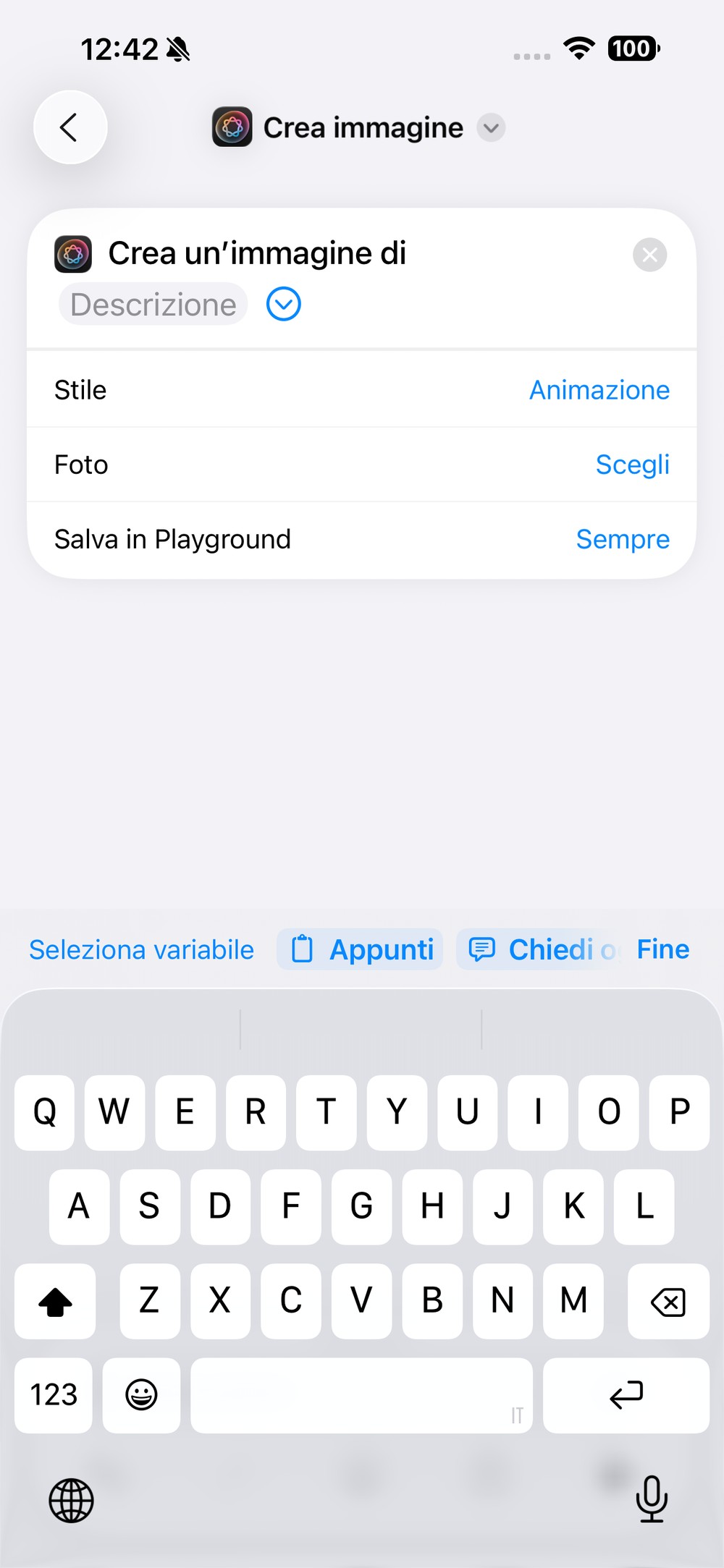Switch keyboard to 123 numbers
724x1568 pixels.
pyautogui.click(x=54, y=1395)
